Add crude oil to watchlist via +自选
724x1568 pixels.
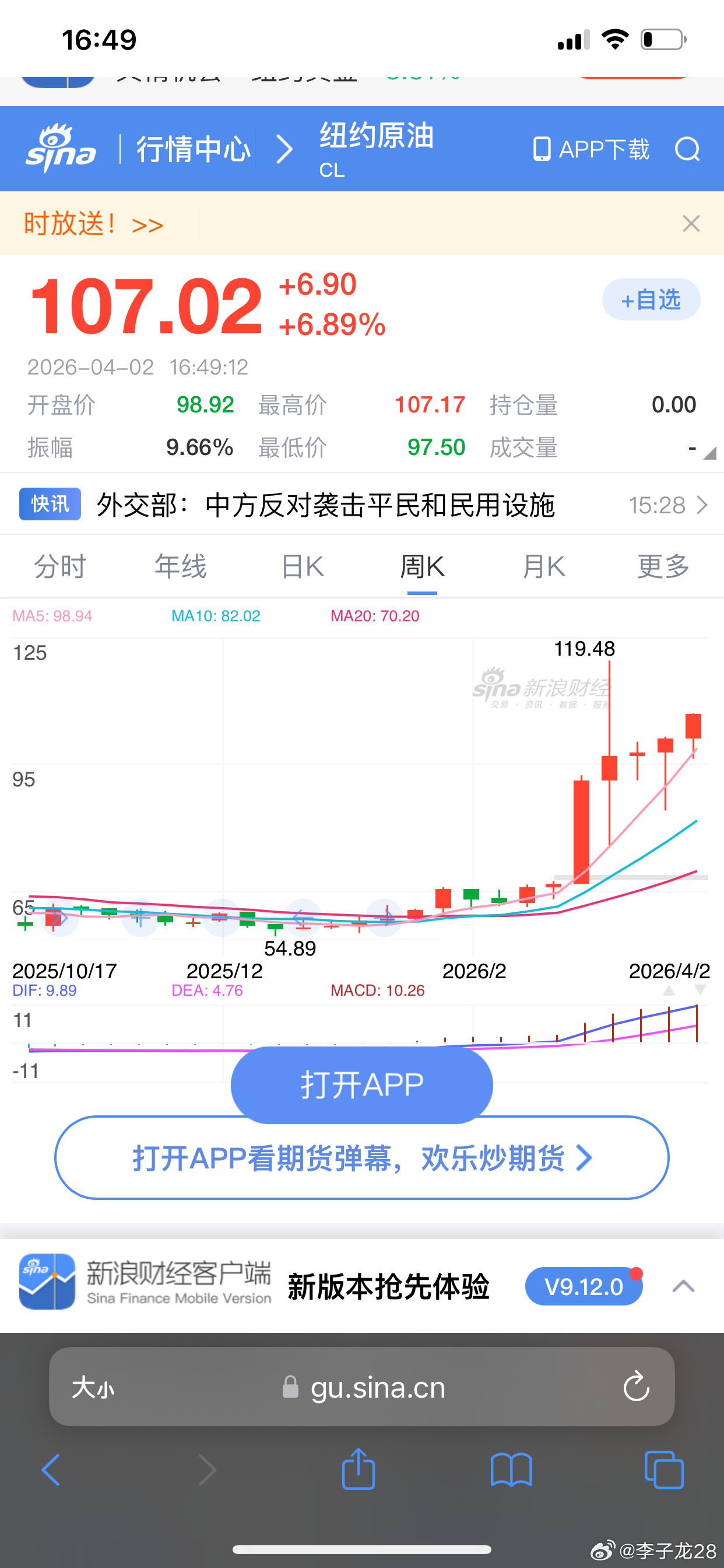pos(651,299)
